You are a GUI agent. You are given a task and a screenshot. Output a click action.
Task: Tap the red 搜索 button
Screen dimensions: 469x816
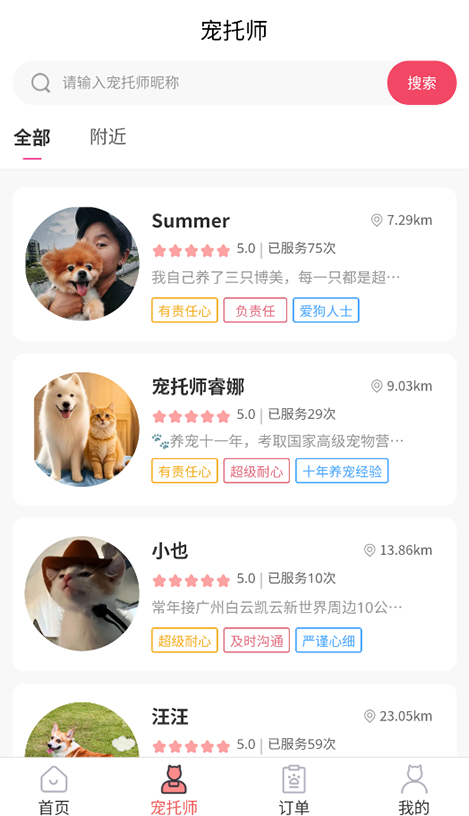pos(422,83)
